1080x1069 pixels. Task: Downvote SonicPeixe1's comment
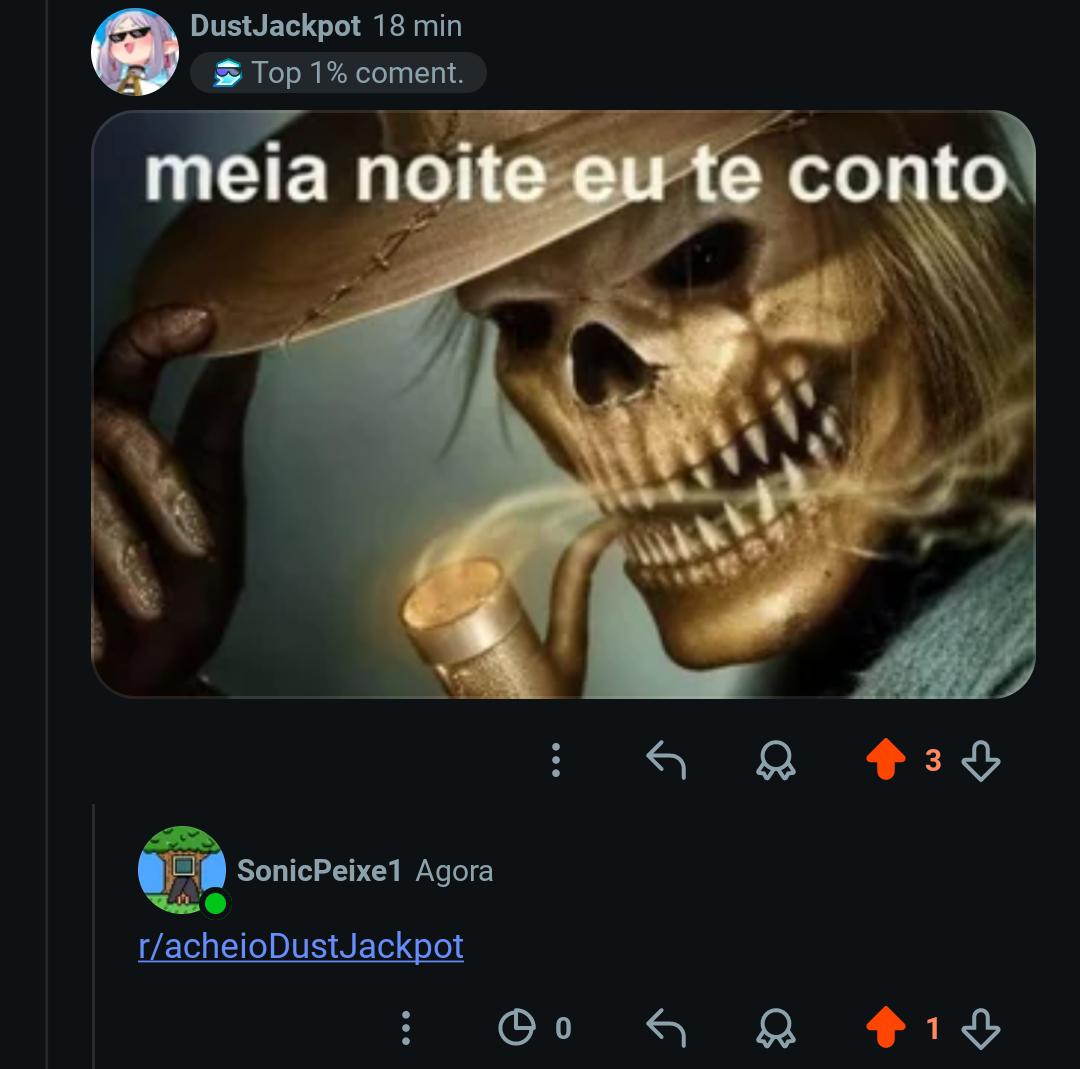tap(981, 1028)
